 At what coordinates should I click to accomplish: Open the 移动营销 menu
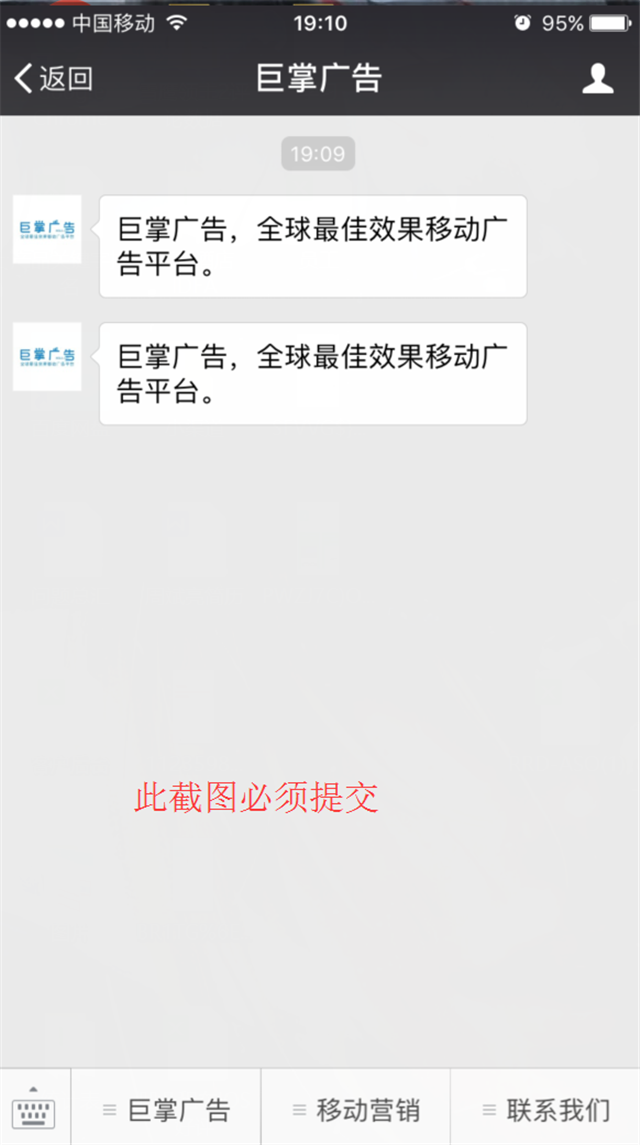pyautogui.click(x=356, y=1110)
